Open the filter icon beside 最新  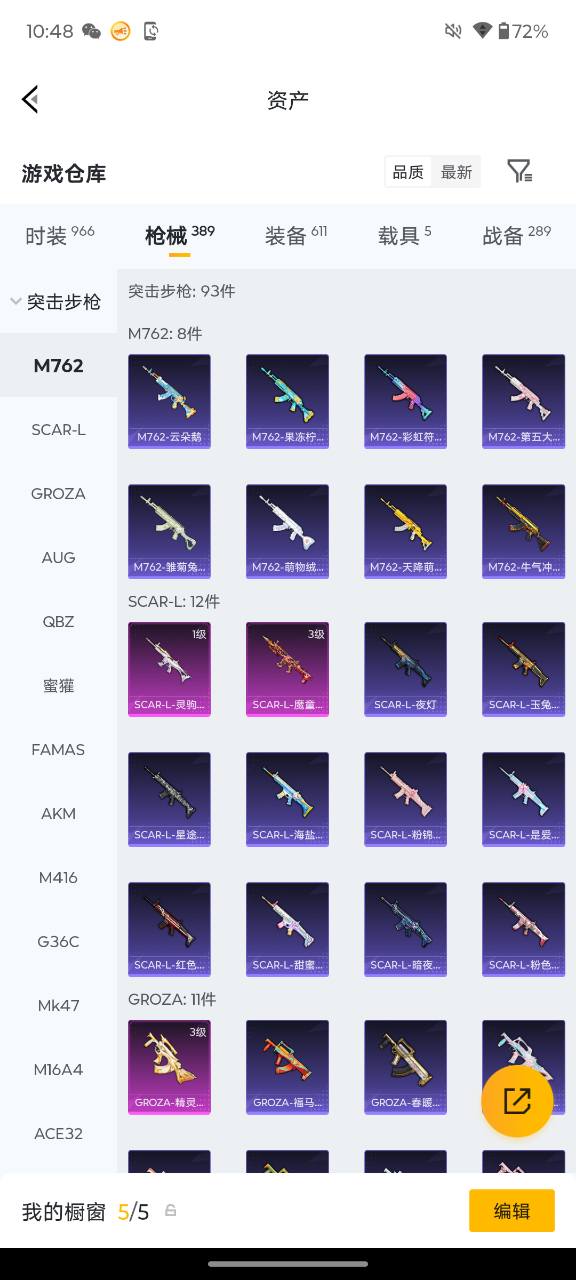click(x=519, y=171)
